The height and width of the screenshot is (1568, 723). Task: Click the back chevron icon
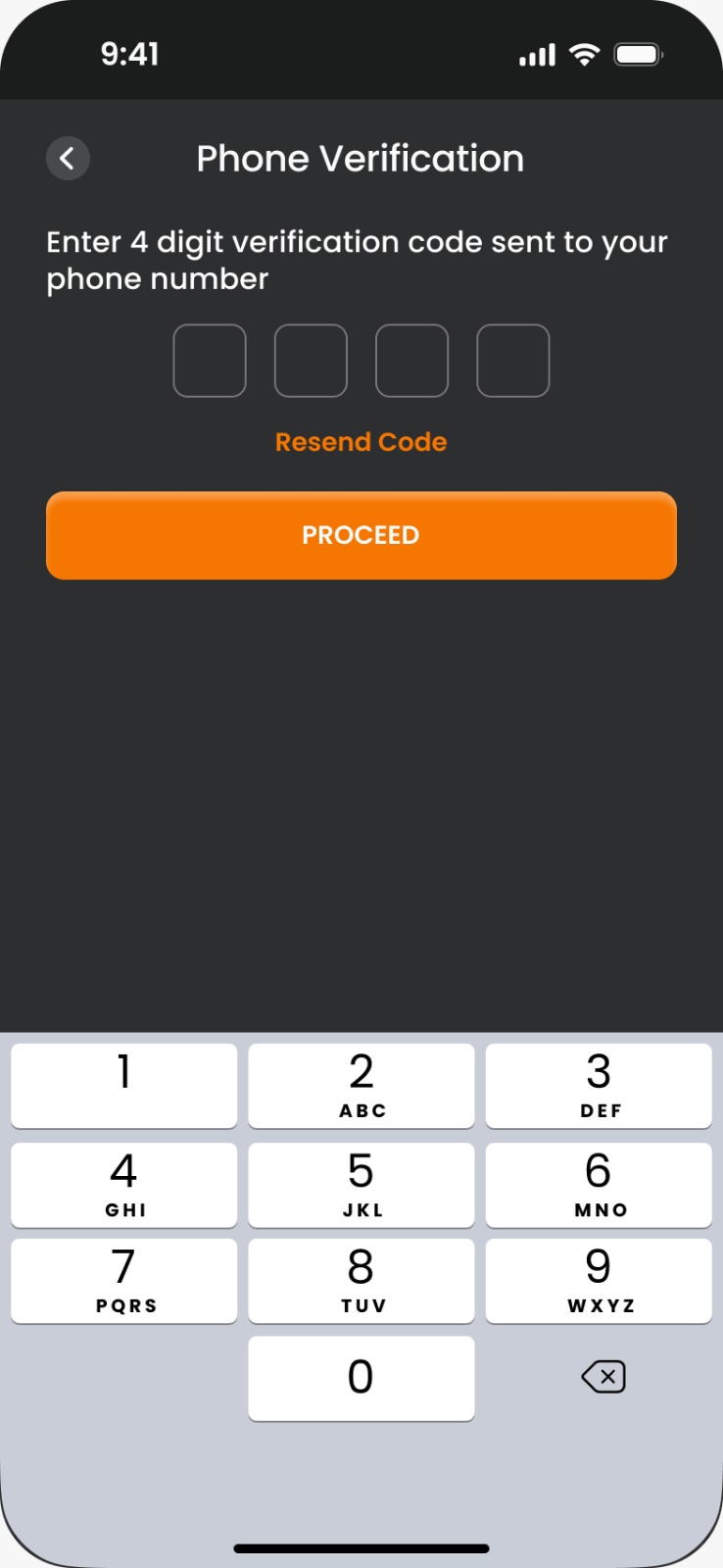coord(68,158)
